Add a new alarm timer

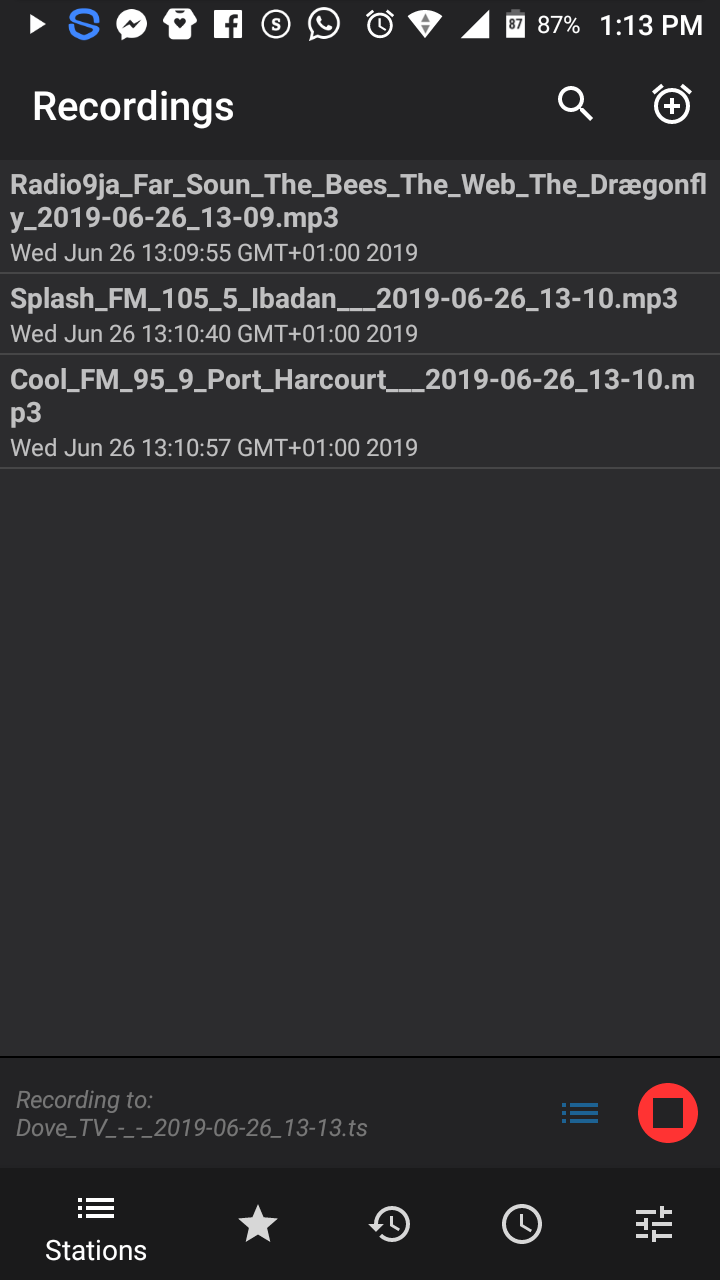(x=671, y=104)
